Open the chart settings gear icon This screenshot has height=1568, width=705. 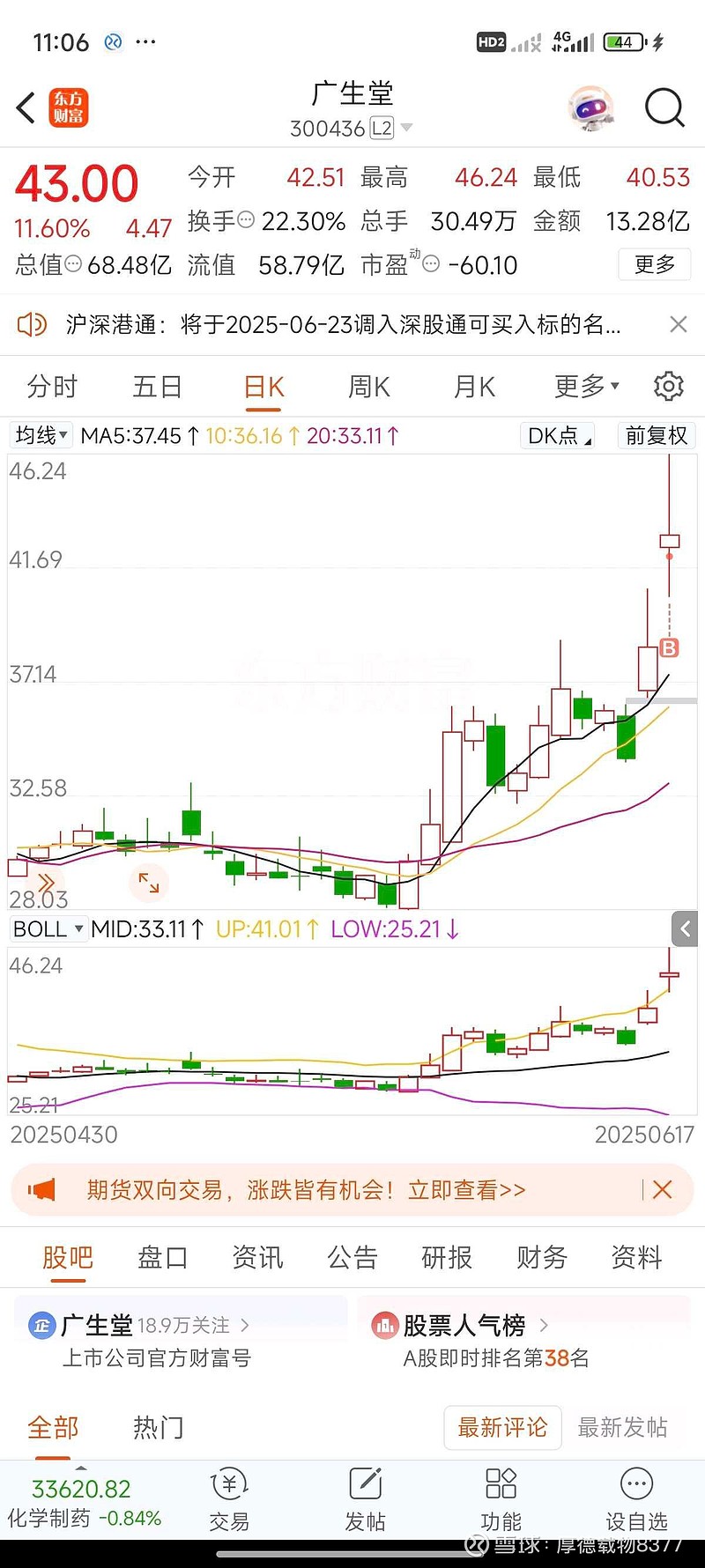(x=668, y=386)
